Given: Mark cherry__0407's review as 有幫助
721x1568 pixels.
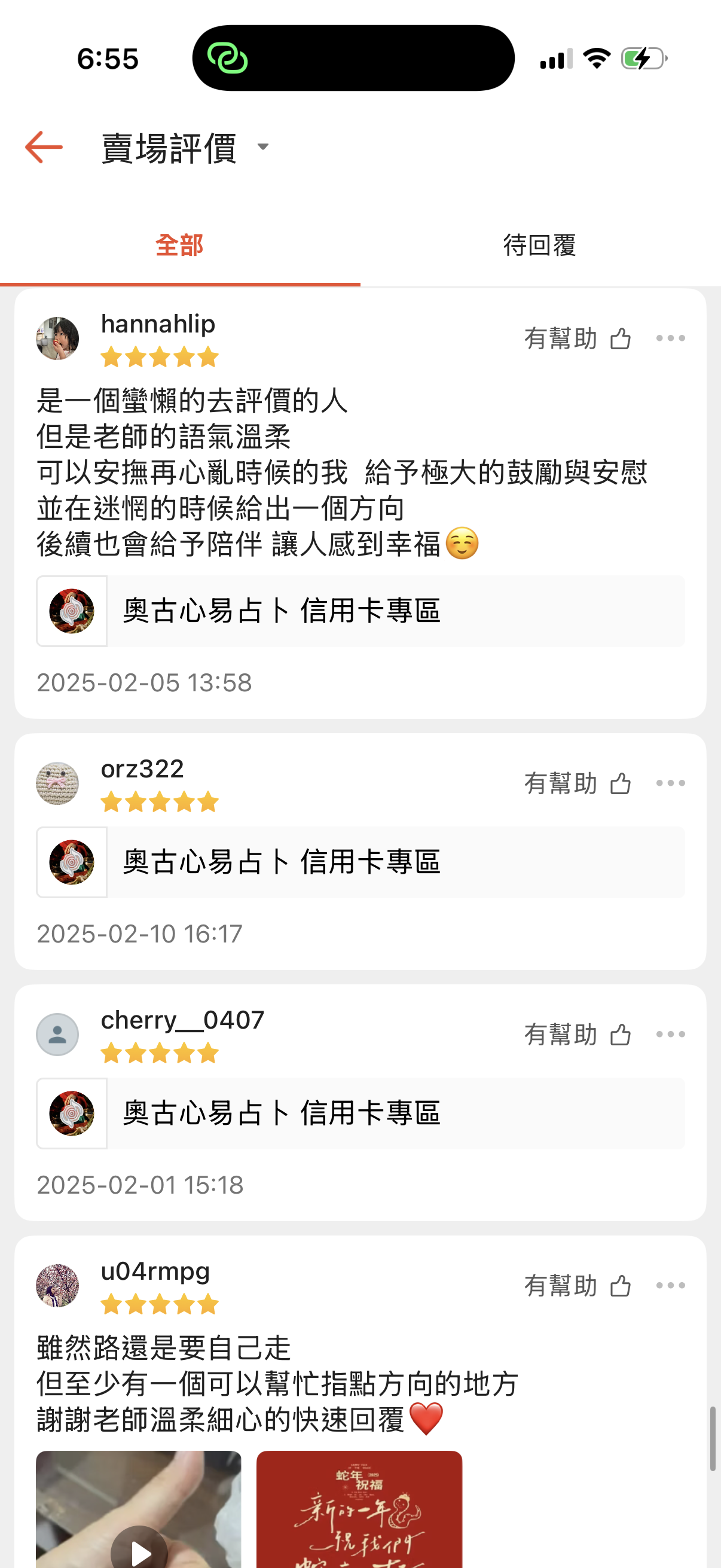Looking at the screenshot, I should click(578, 1035).
